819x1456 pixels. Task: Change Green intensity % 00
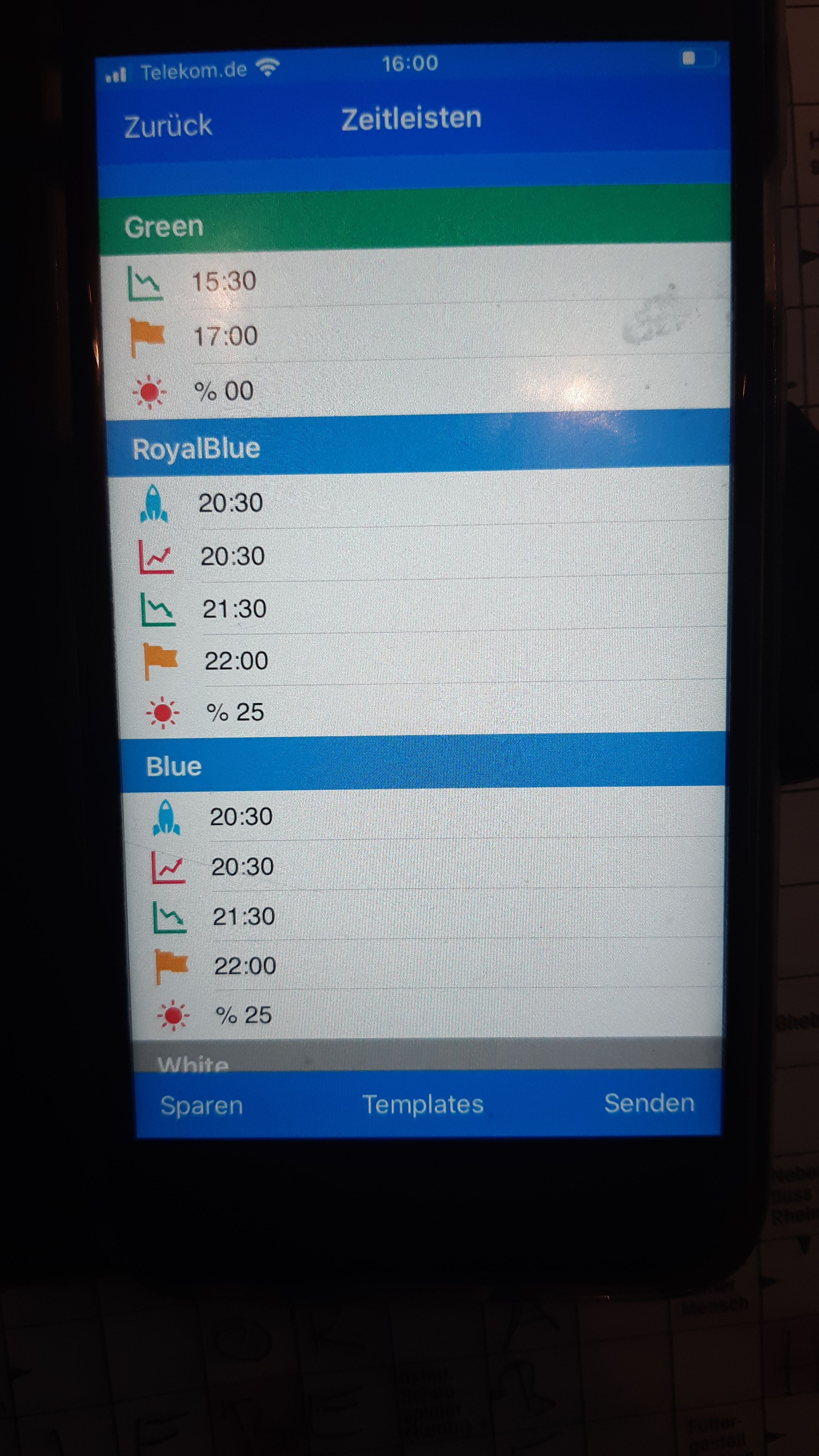(224, 391)
